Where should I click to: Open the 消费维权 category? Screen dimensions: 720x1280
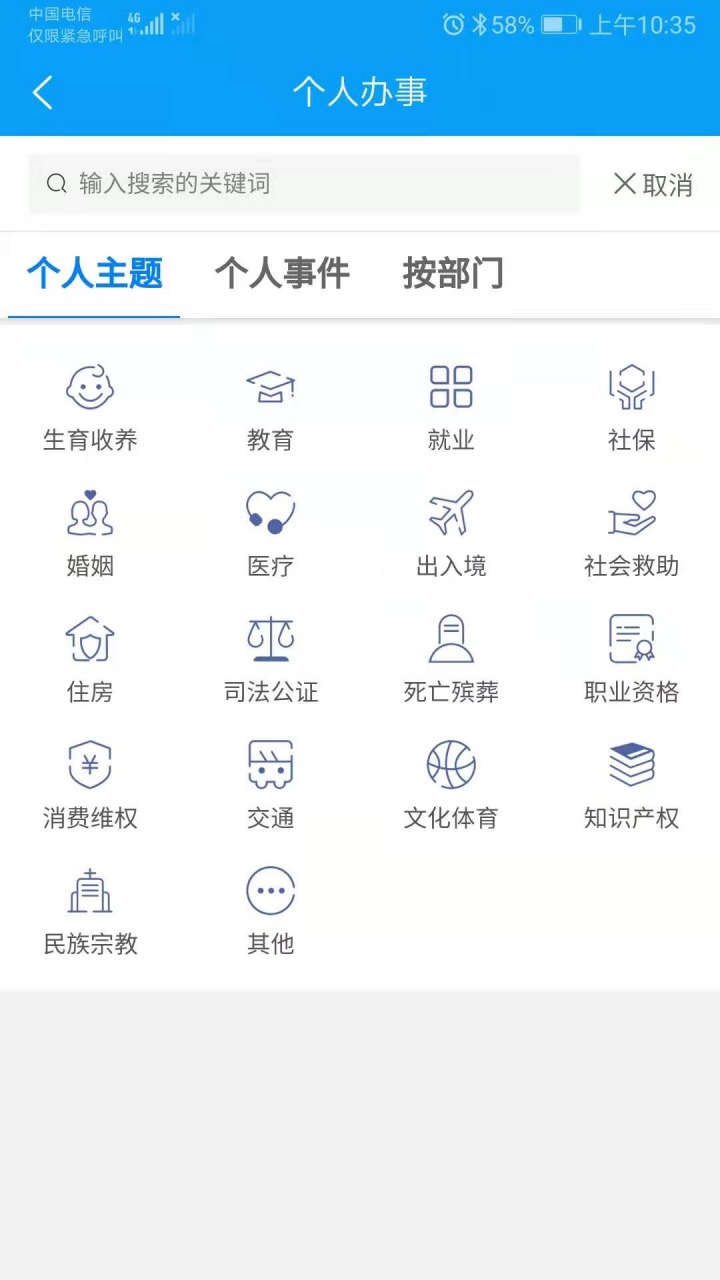[90, 786]
